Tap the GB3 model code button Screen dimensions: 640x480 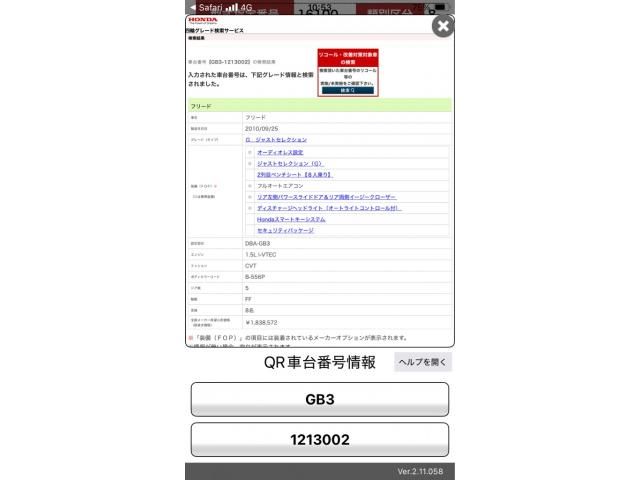pyautogui.click(x=320, y=399)
